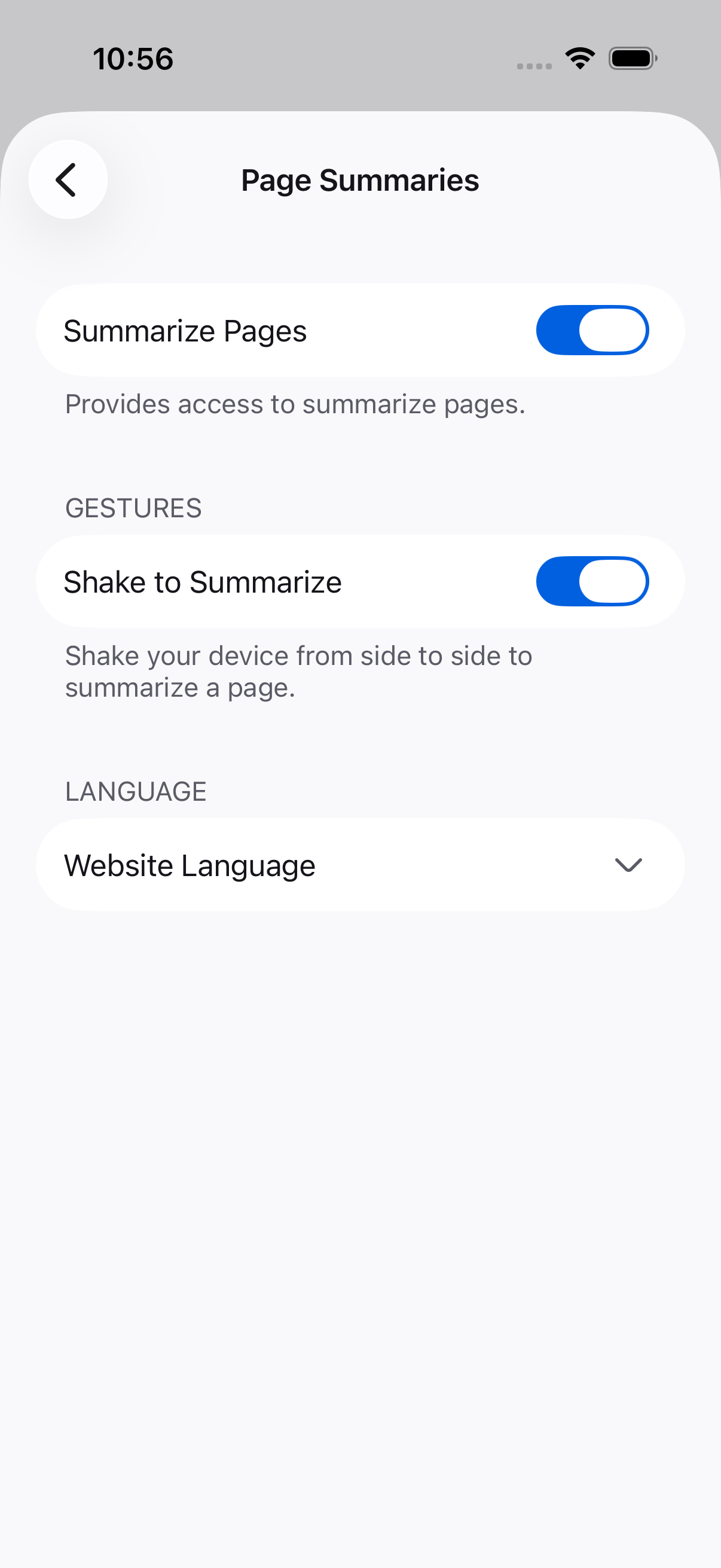721x1568 pixels.
Task: Turn off the Summarize Pages switch
Action: click(x=592, y=330)
